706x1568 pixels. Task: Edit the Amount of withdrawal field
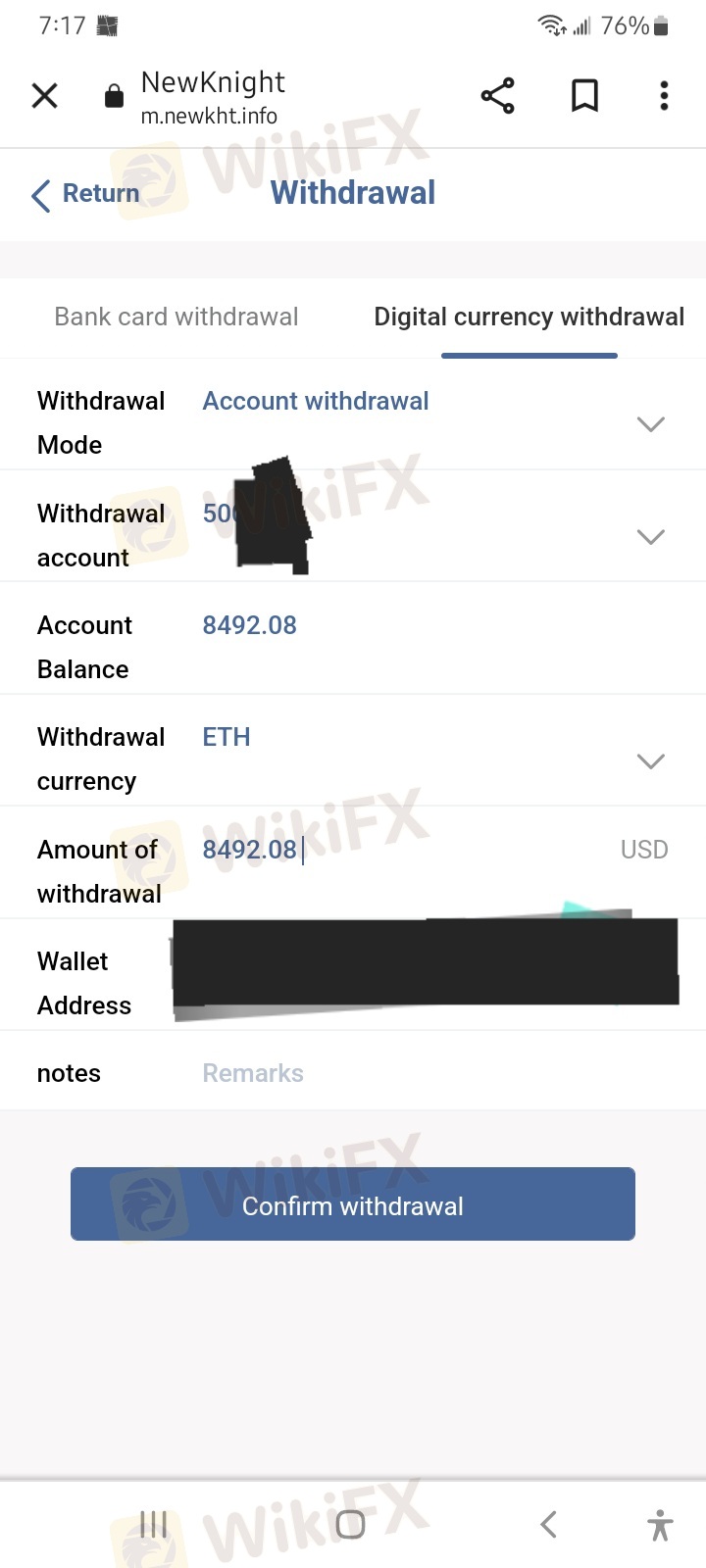pyautogui.click(x=402, y=850)
